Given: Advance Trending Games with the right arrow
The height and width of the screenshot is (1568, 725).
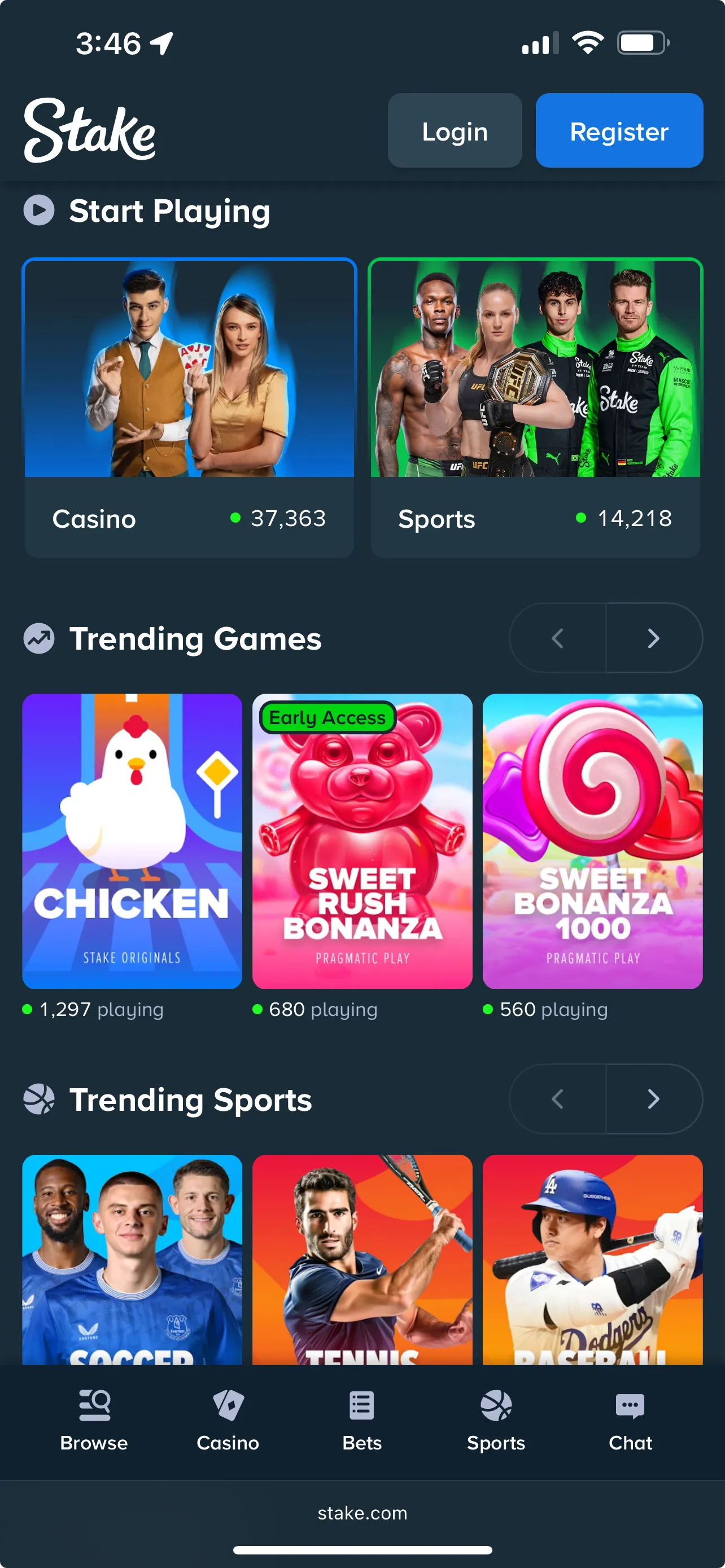Looking at the screenshot, I should pos(653,638).
